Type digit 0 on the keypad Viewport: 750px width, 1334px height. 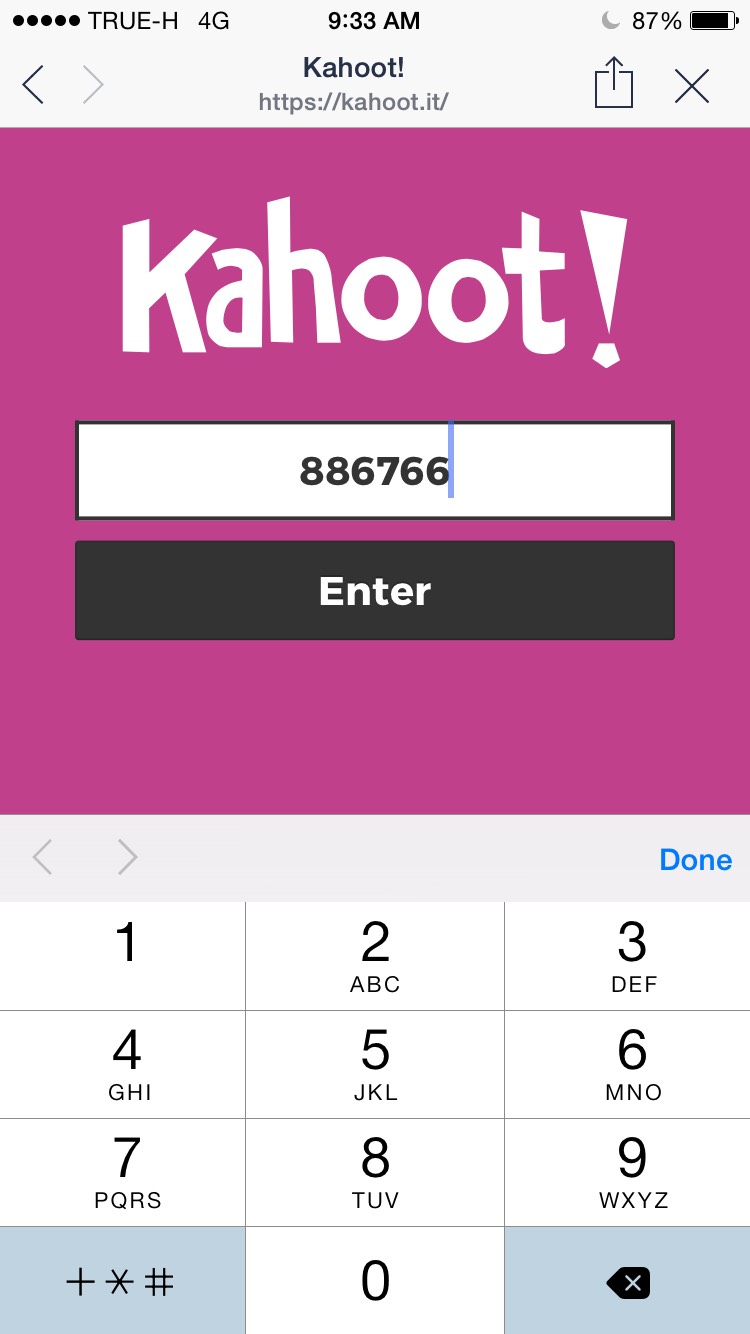pyautogui.click(x=375, y=1281)
